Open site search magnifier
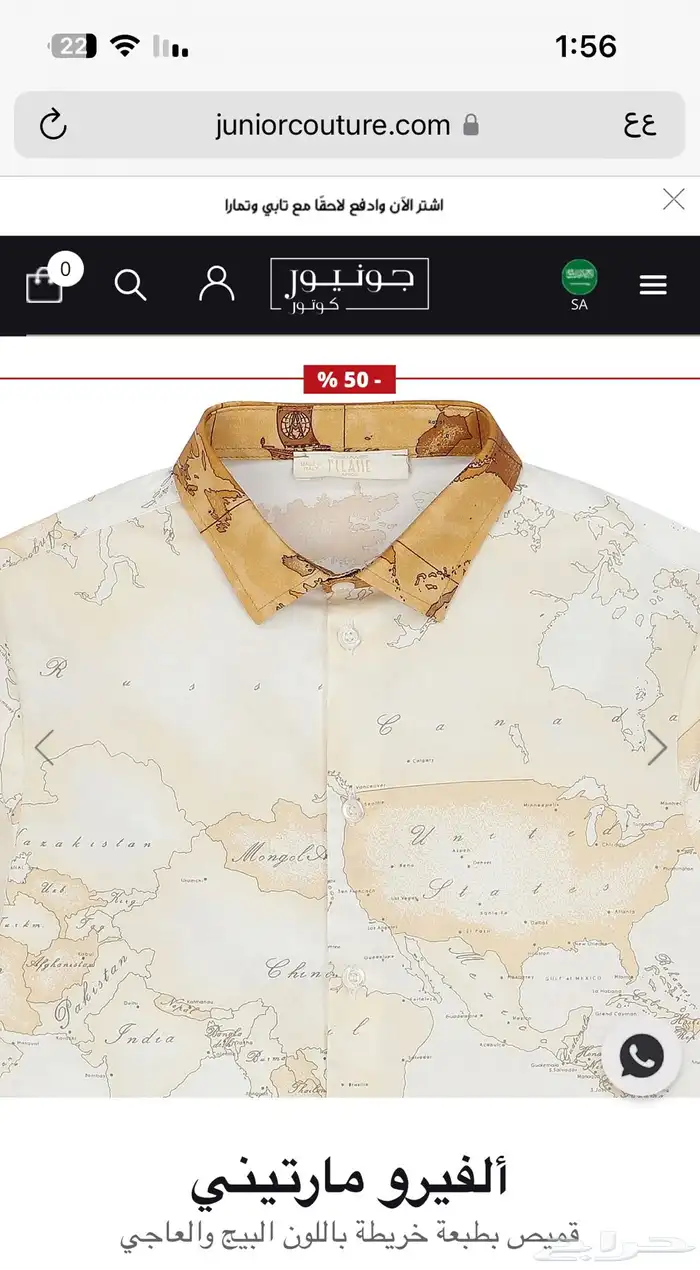 tap(130, 285)
